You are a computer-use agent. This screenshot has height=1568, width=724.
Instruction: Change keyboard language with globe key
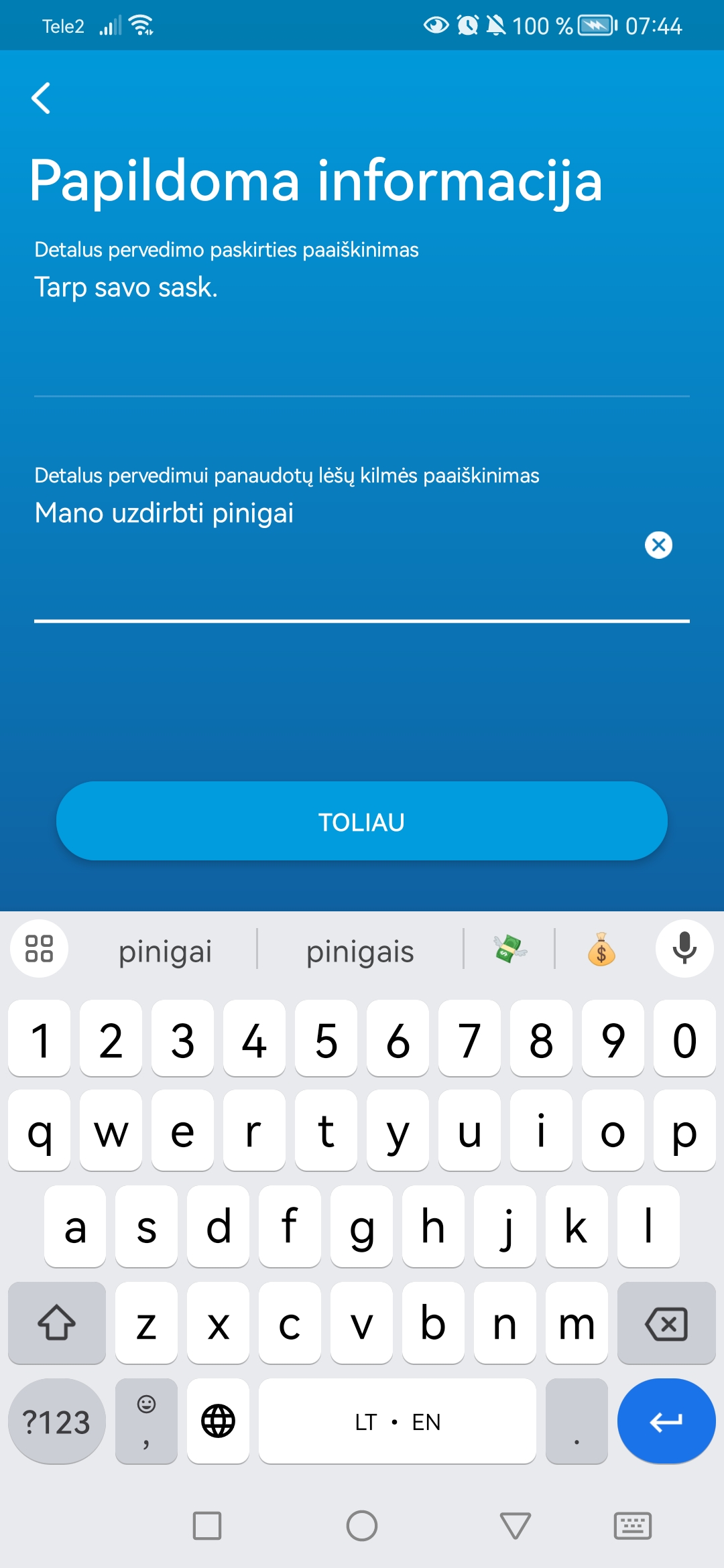coord(218,1422)
